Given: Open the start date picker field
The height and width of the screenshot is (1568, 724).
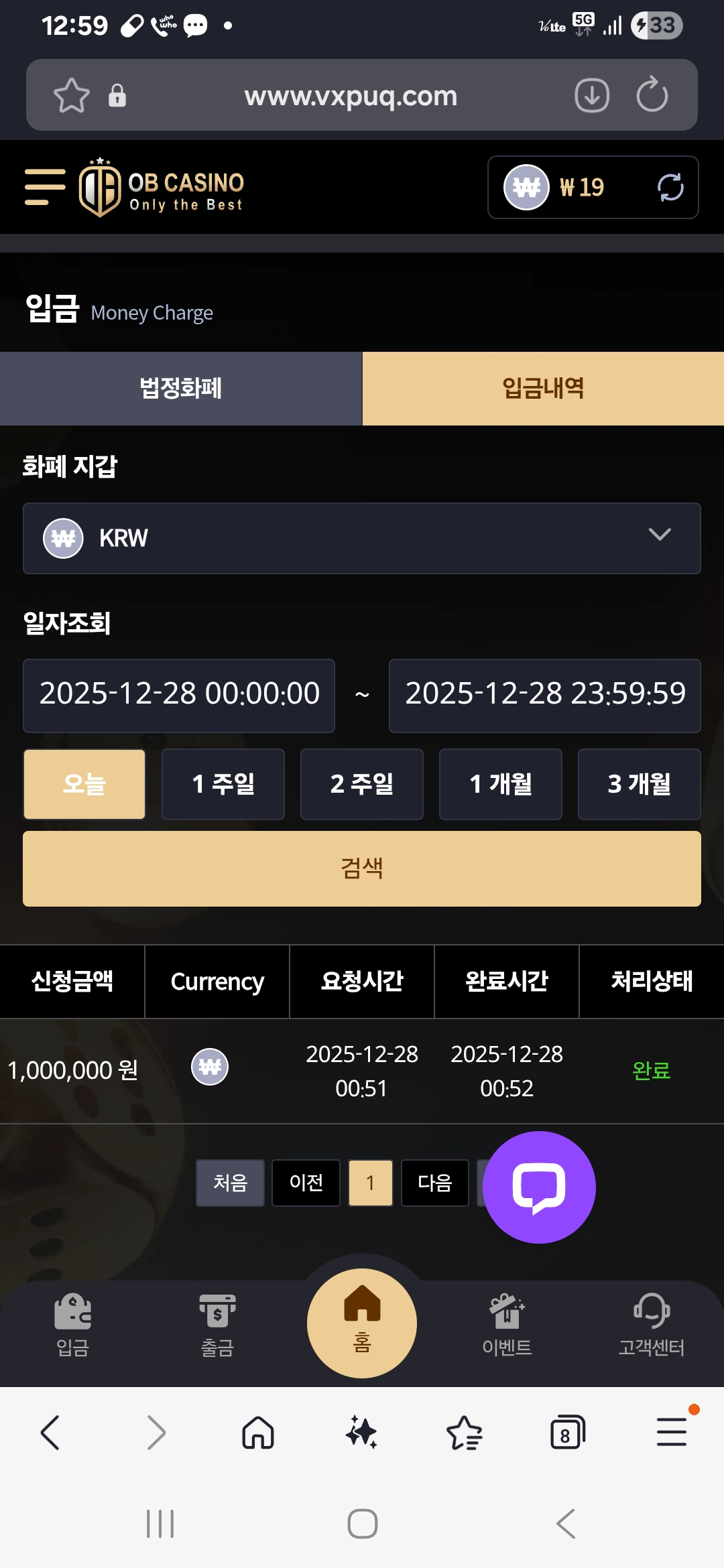Looking at the screenshot, I should coord(178,695).
